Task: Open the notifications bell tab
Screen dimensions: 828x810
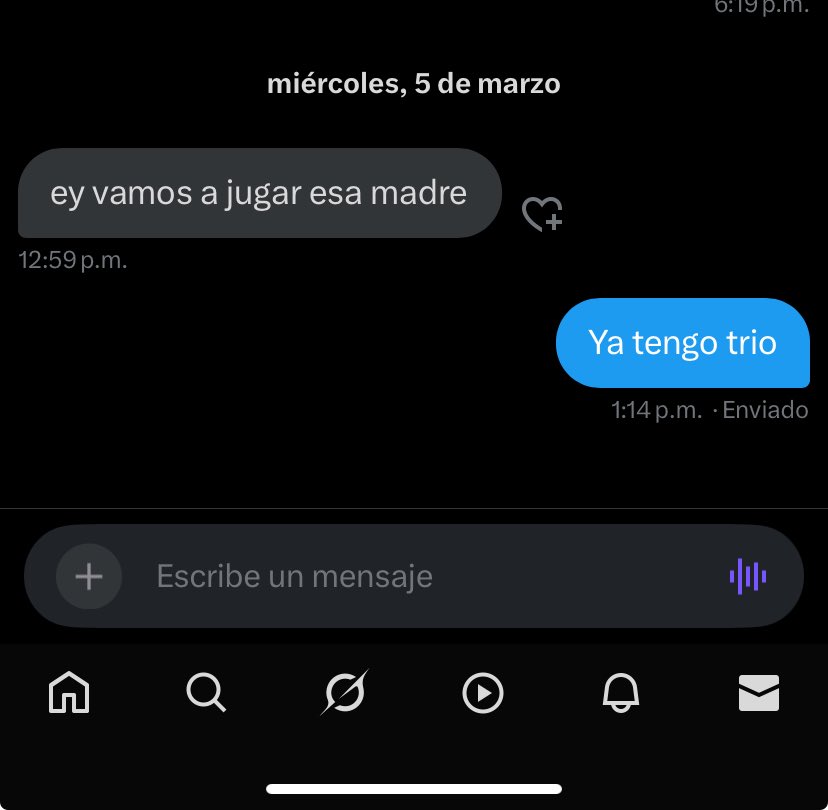Action: pyautogui.click(x=620, y=692)
